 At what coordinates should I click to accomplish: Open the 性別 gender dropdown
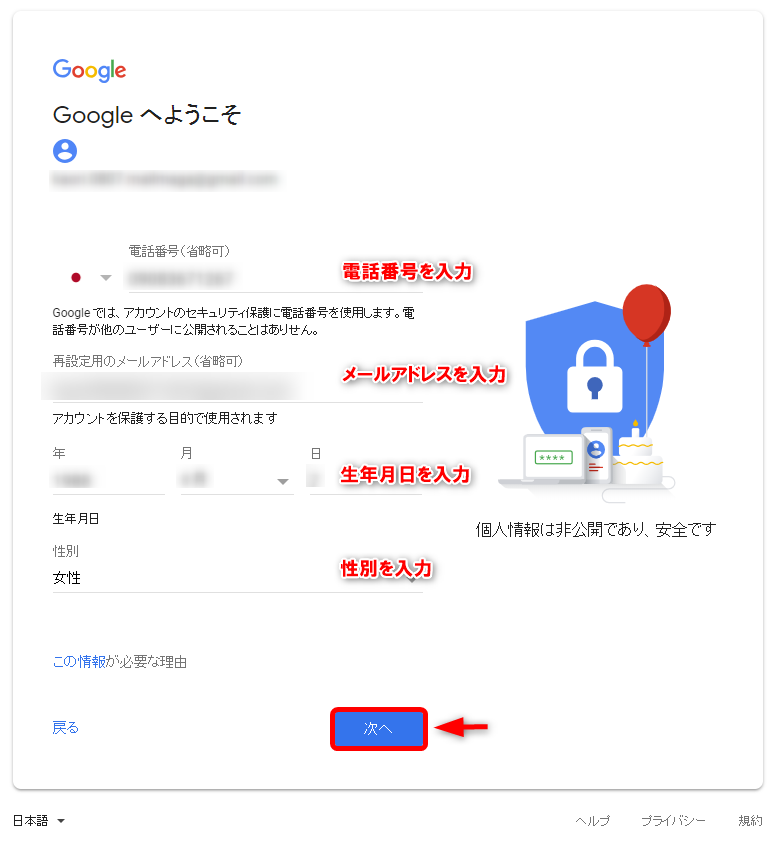pyautogui.click(x=237, y=578)
